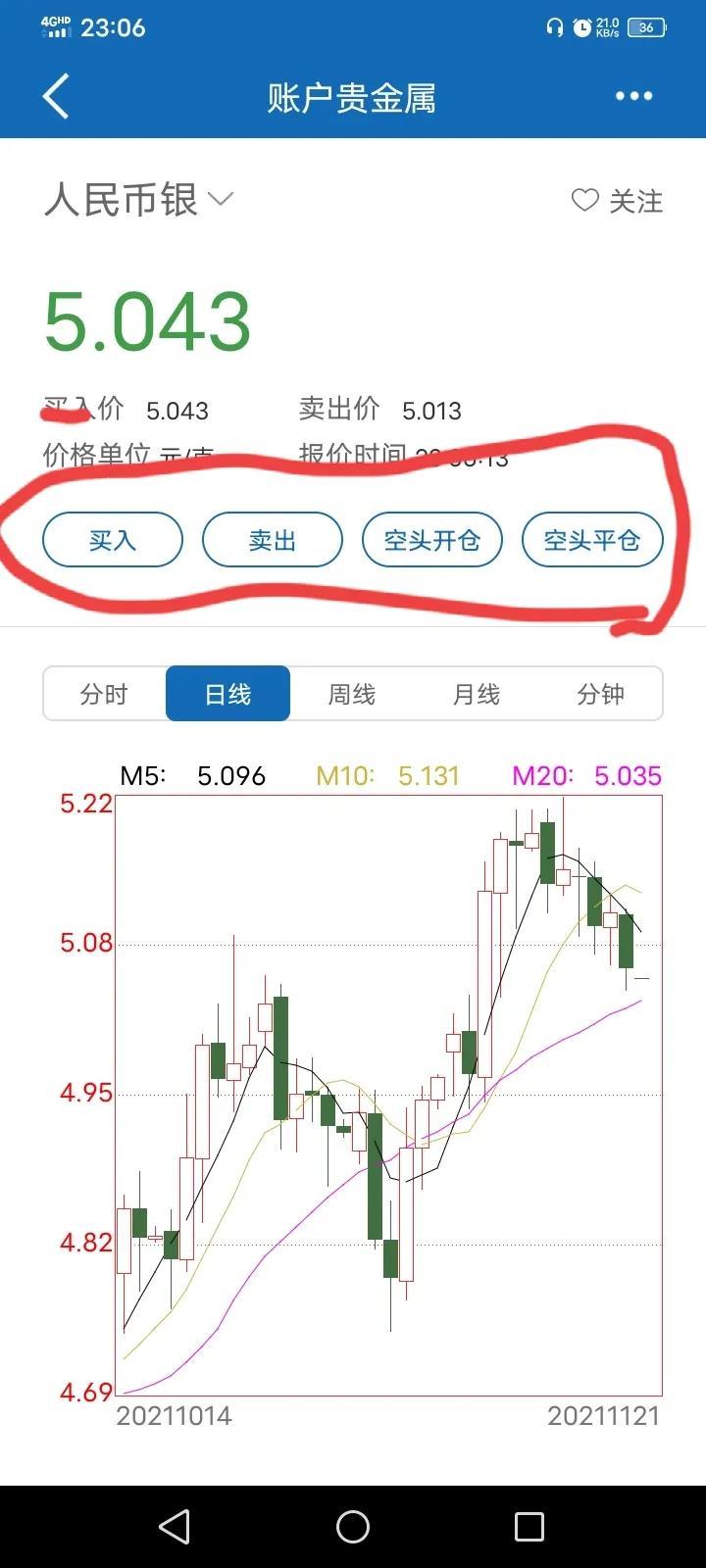Viewport: 706px width, 1568px height.
Task: Tap the back arrow to exit 账户贵金属
Action: point(56,97)
